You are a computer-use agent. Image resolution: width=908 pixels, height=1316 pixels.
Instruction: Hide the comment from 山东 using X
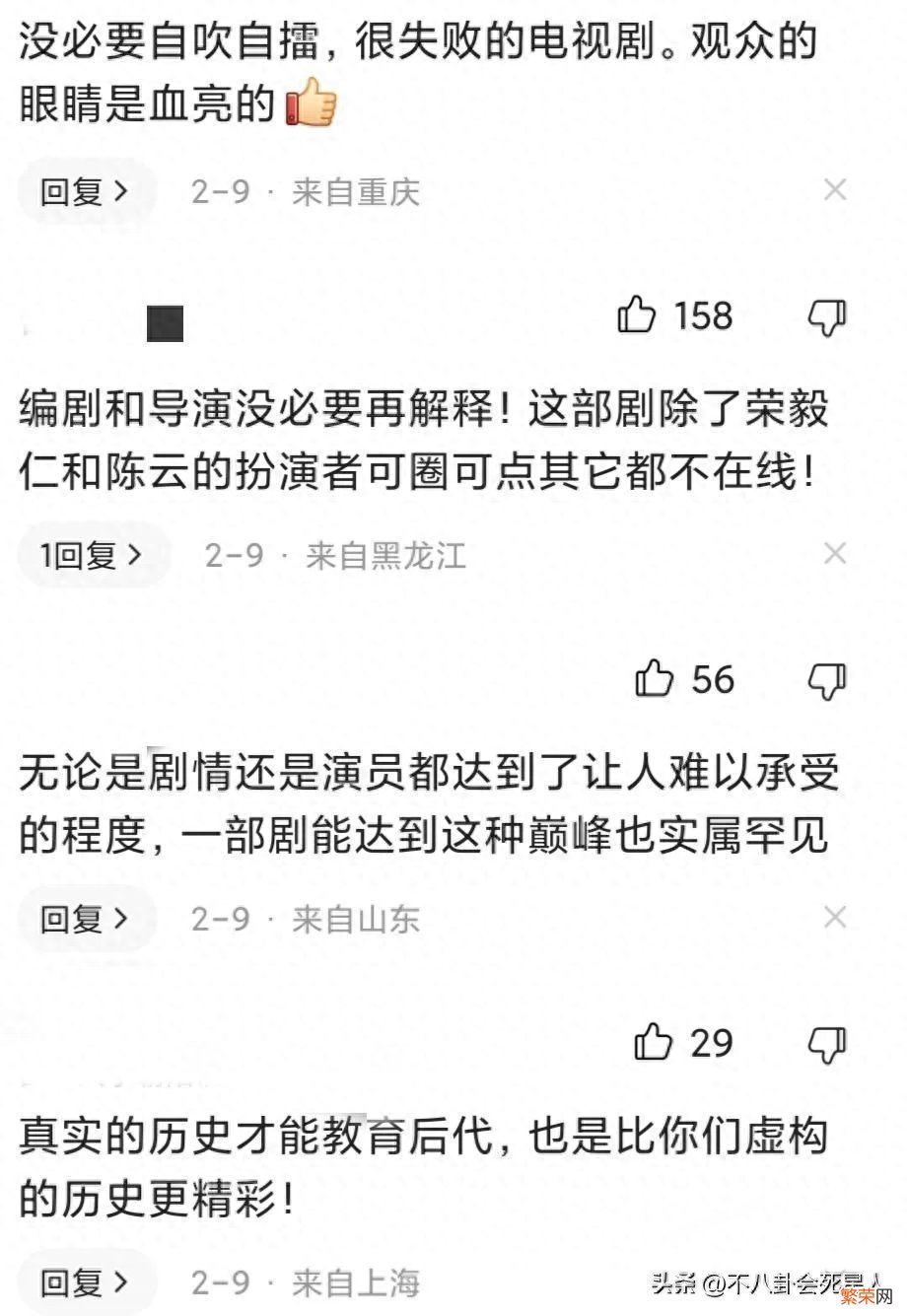pyautogui.click(x=837, y=917)
